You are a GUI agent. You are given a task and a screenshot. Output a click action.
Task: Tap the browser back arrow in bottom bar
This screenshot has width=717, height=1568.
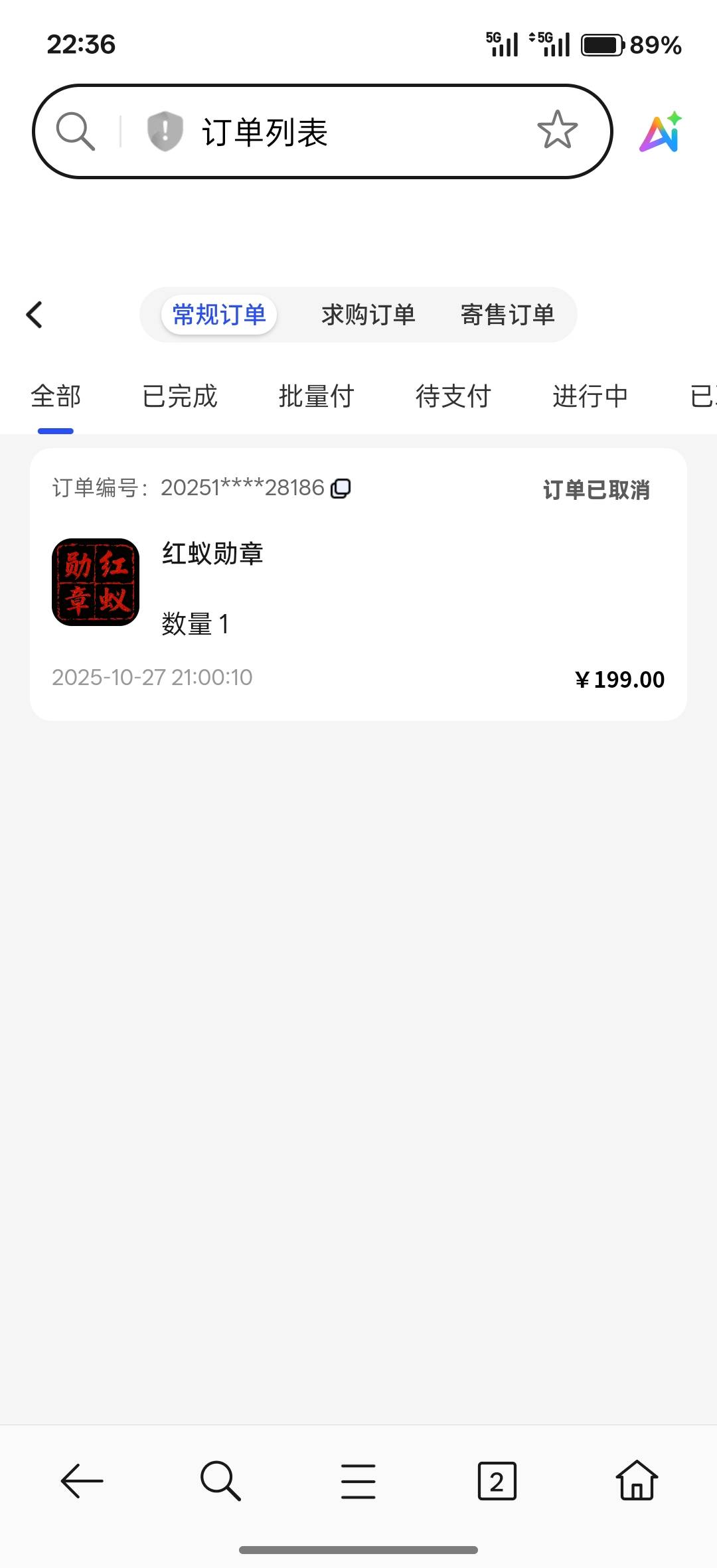tap(82, 1481)
